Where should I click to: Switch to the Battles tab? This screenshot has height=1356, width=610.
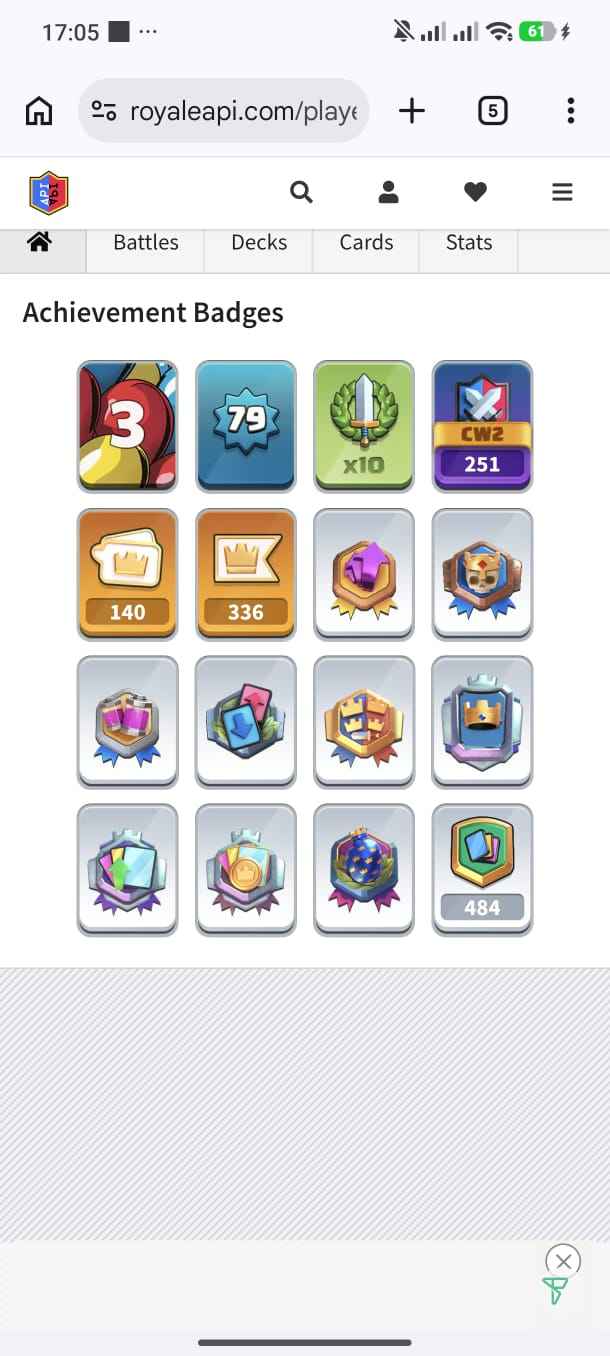click(x=146, y=243)
